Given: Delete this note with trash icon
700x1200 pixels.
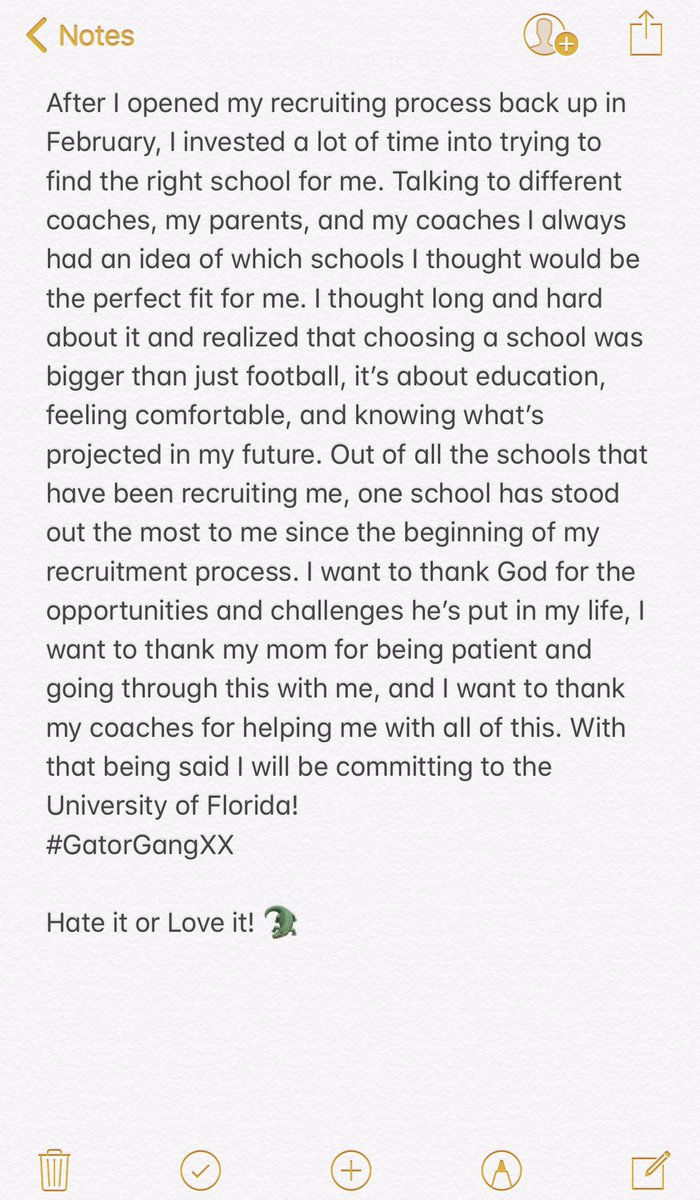Looking at the screenshot, I should [x=52, y=1168].
